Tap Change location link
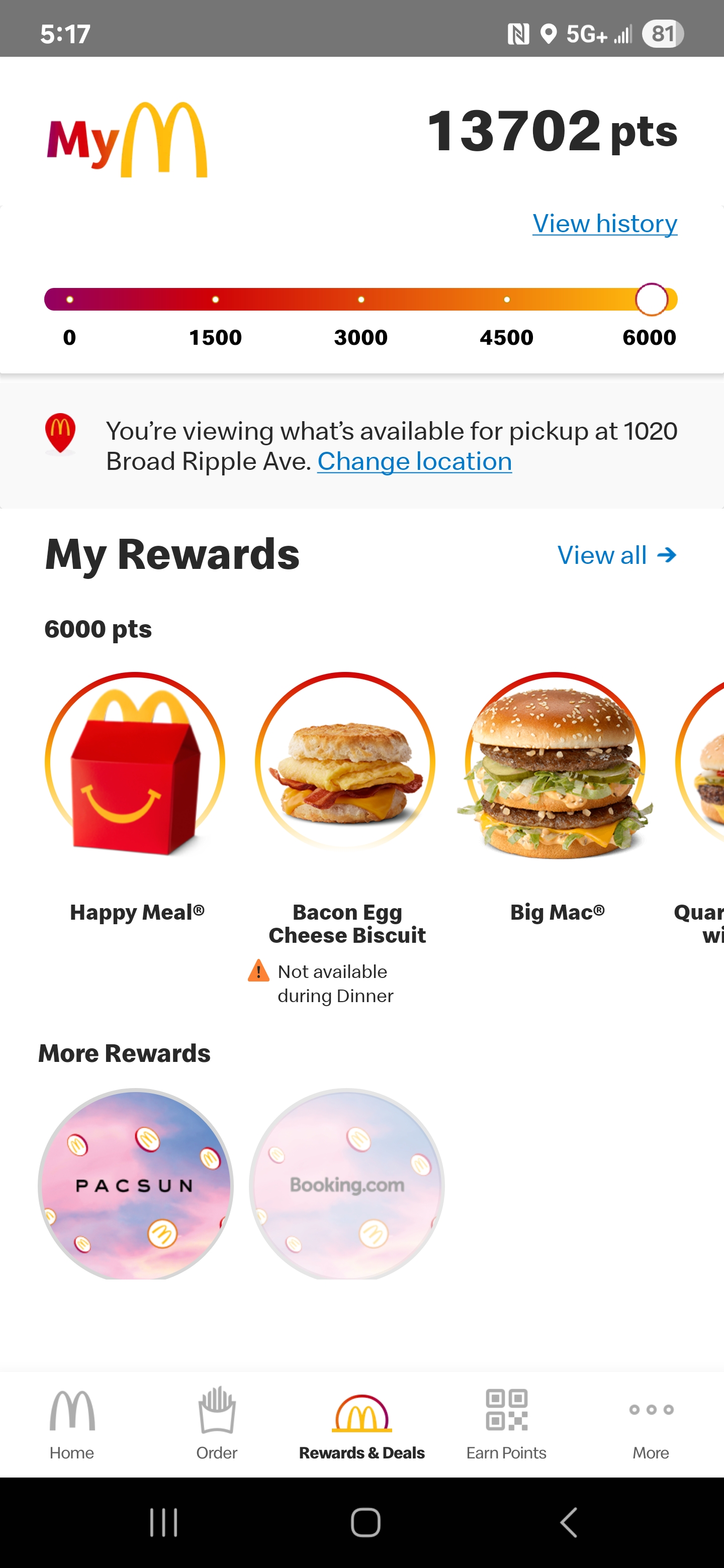The height and width of the screenshot is (1568, 724). (414, 461)
